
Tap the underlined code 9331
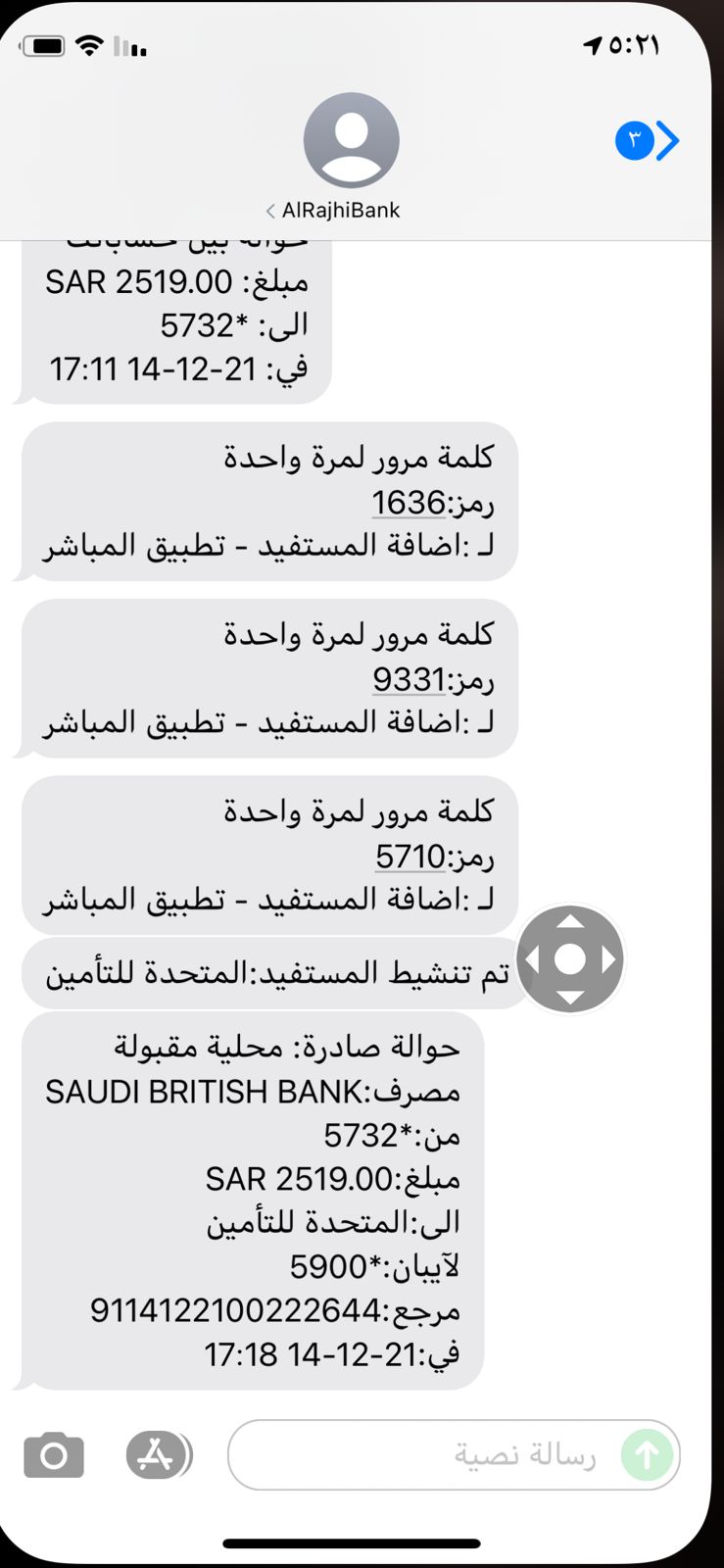coord(409,679)
